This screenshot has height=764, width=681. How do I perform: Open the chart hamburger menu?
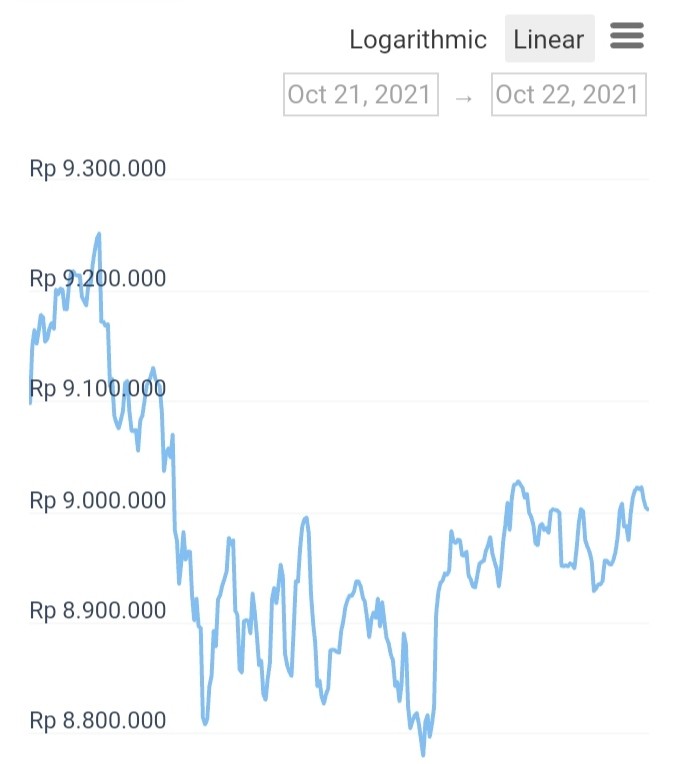pos(627,36)
